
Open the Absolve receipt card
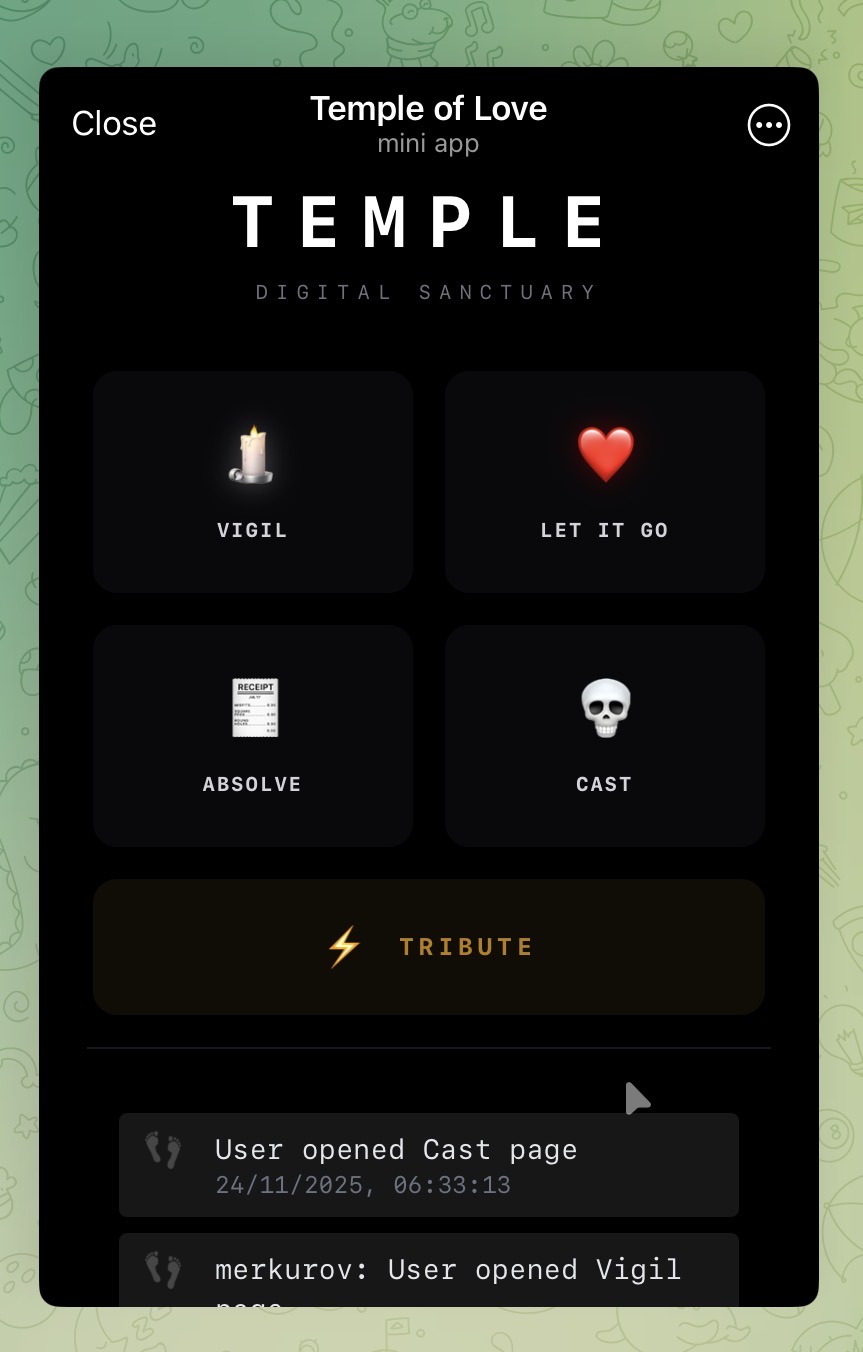[253, 736]
